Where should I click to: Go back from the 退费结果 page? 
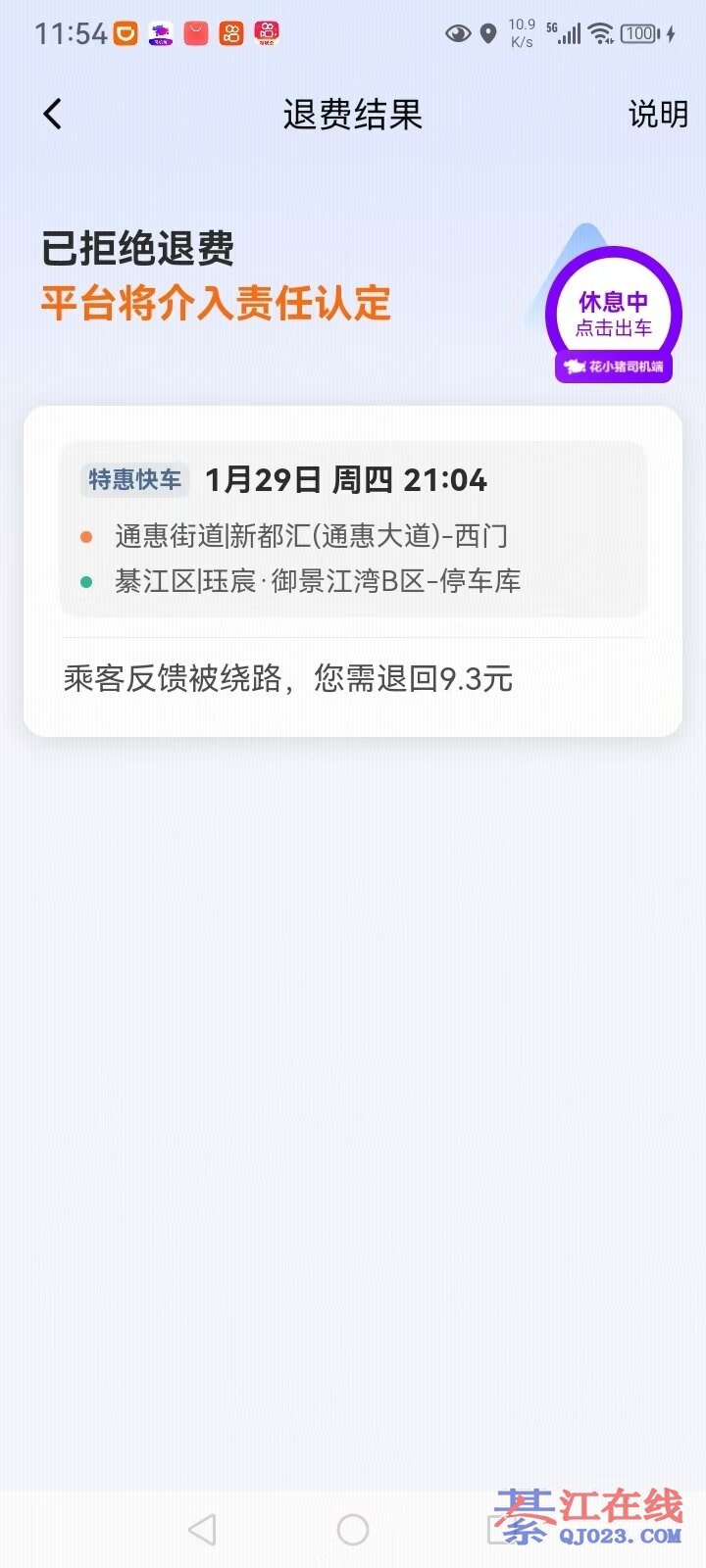point(53,115)
